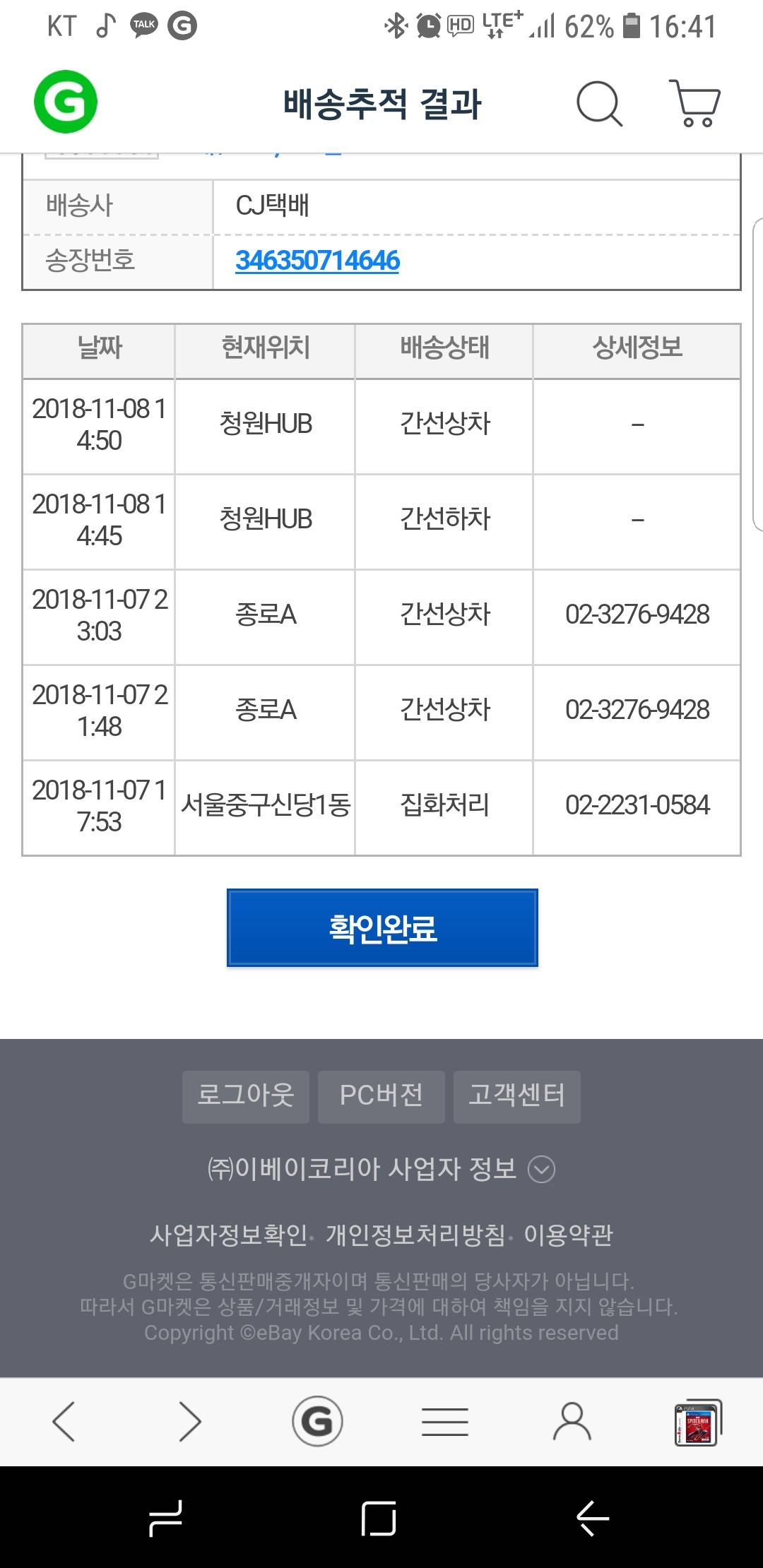Go to Gmarket home via top logo
The image size is (763, 1568).
point(66,102)
